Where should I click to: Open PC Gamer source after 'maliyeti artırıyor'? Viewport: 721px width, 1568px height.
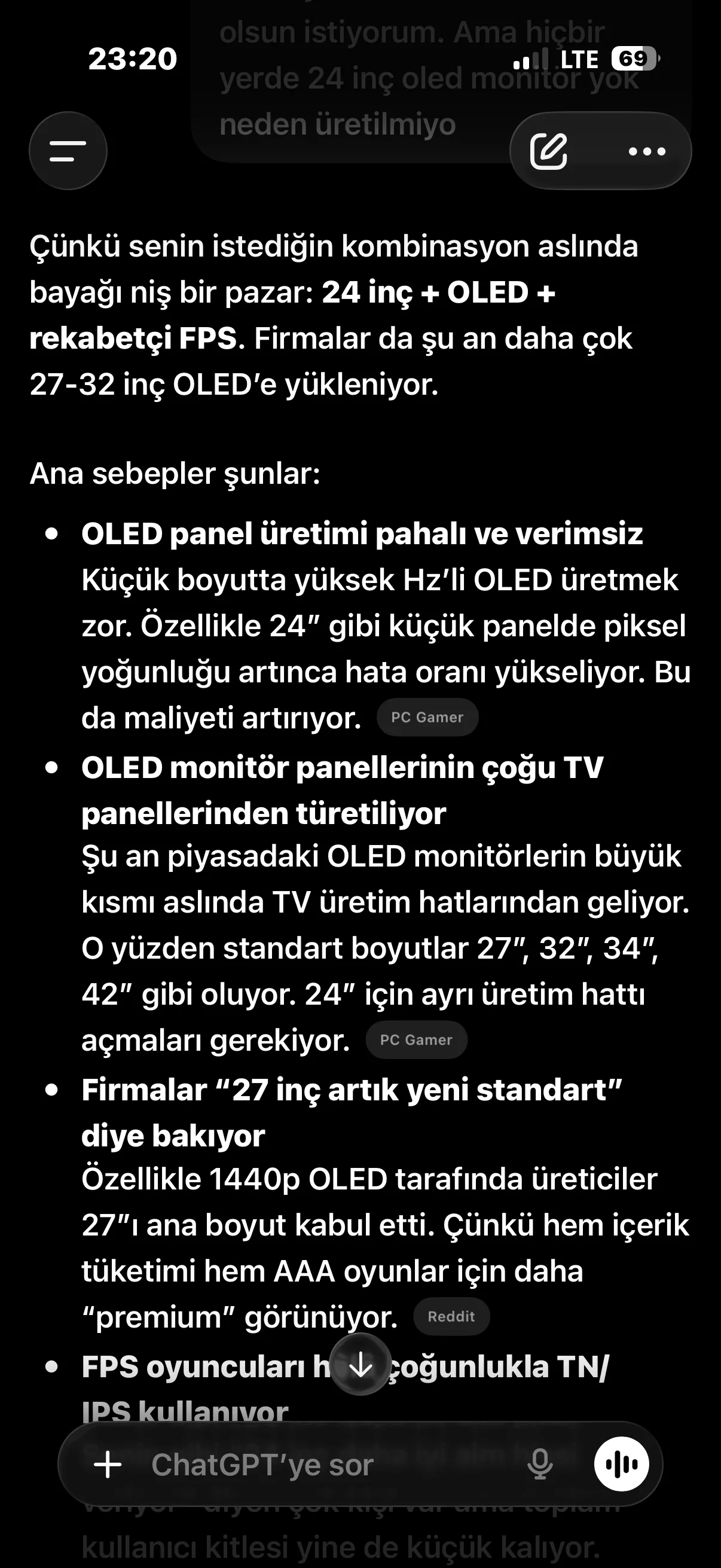427,717
